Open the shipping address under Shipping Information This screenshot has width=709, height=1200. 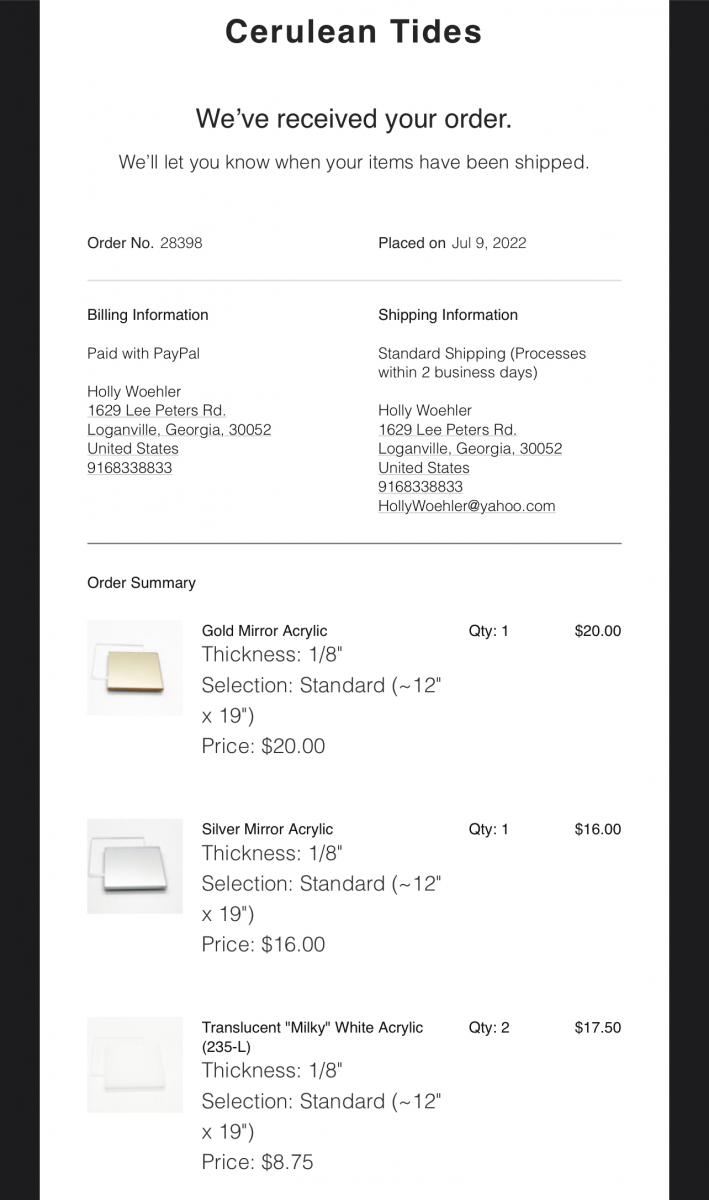tap(447, 429)
